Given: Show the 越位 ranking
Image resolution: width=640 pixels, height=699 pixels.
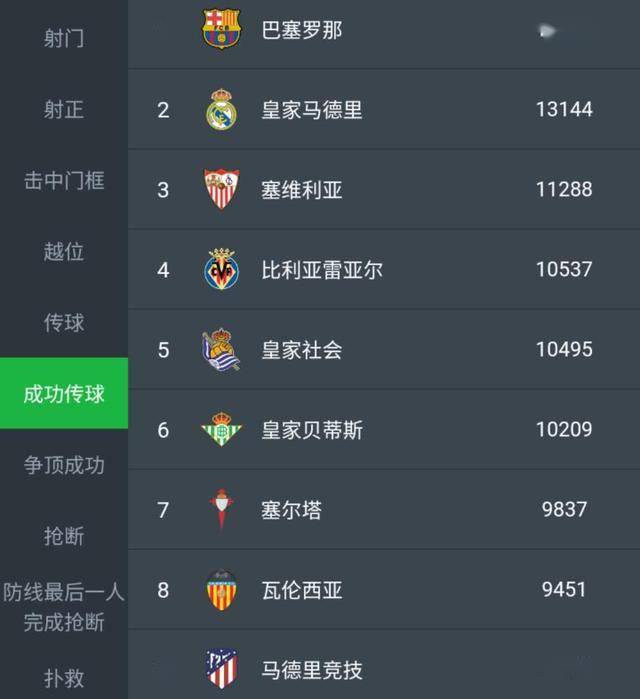Looking at the screenshot, I should (x=64, y=252).
